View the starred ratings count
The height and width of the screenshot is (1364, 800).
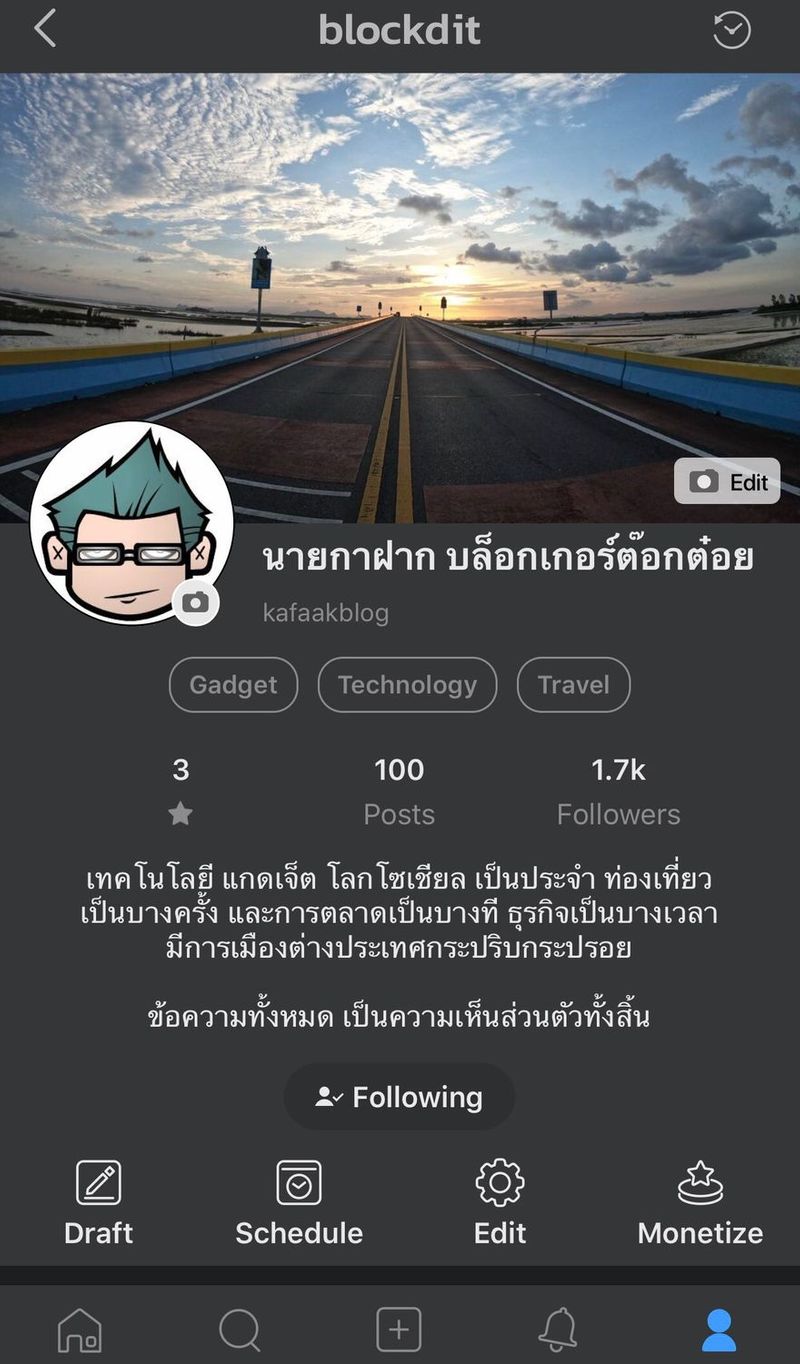pyautogui.click(x=179, y=790)
